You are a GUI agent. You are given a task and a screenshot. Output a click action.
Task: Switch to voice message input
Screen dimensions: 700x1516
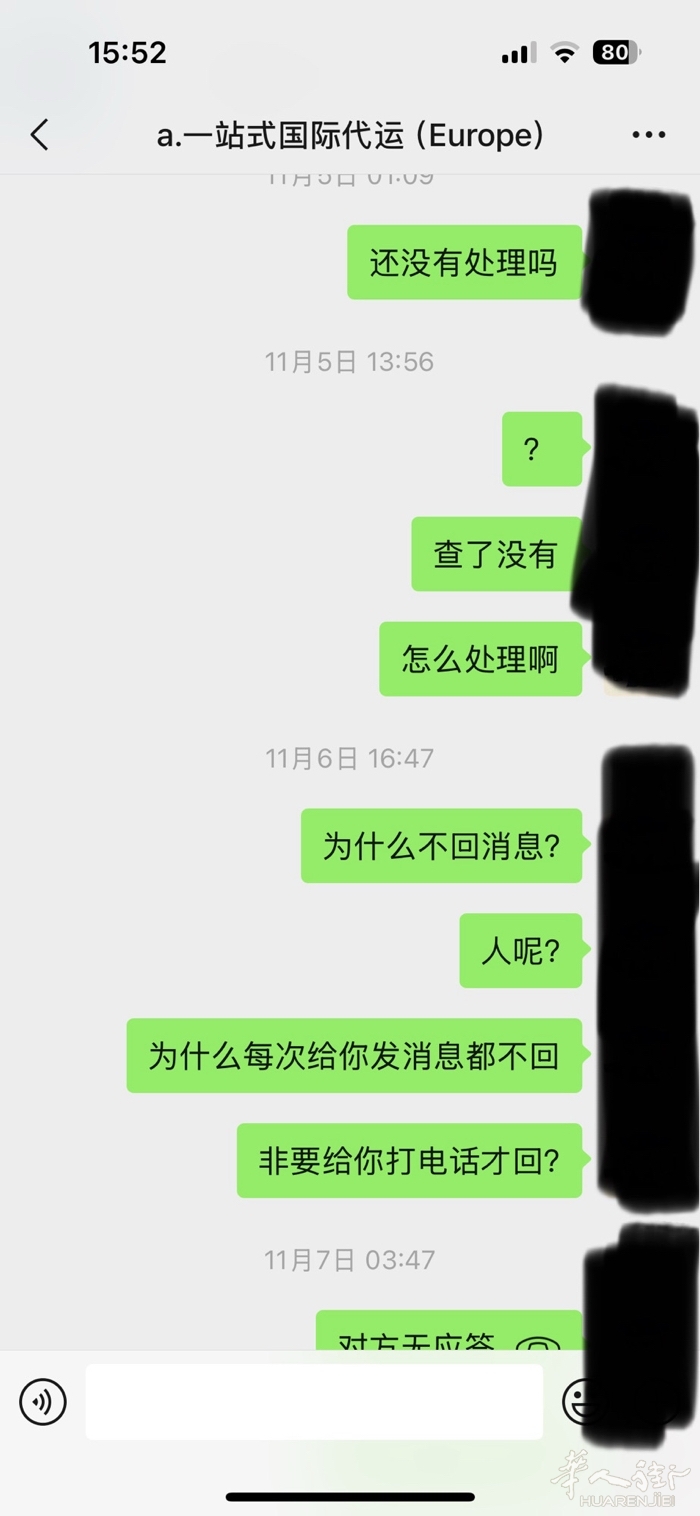click(x=43, y=1401)
